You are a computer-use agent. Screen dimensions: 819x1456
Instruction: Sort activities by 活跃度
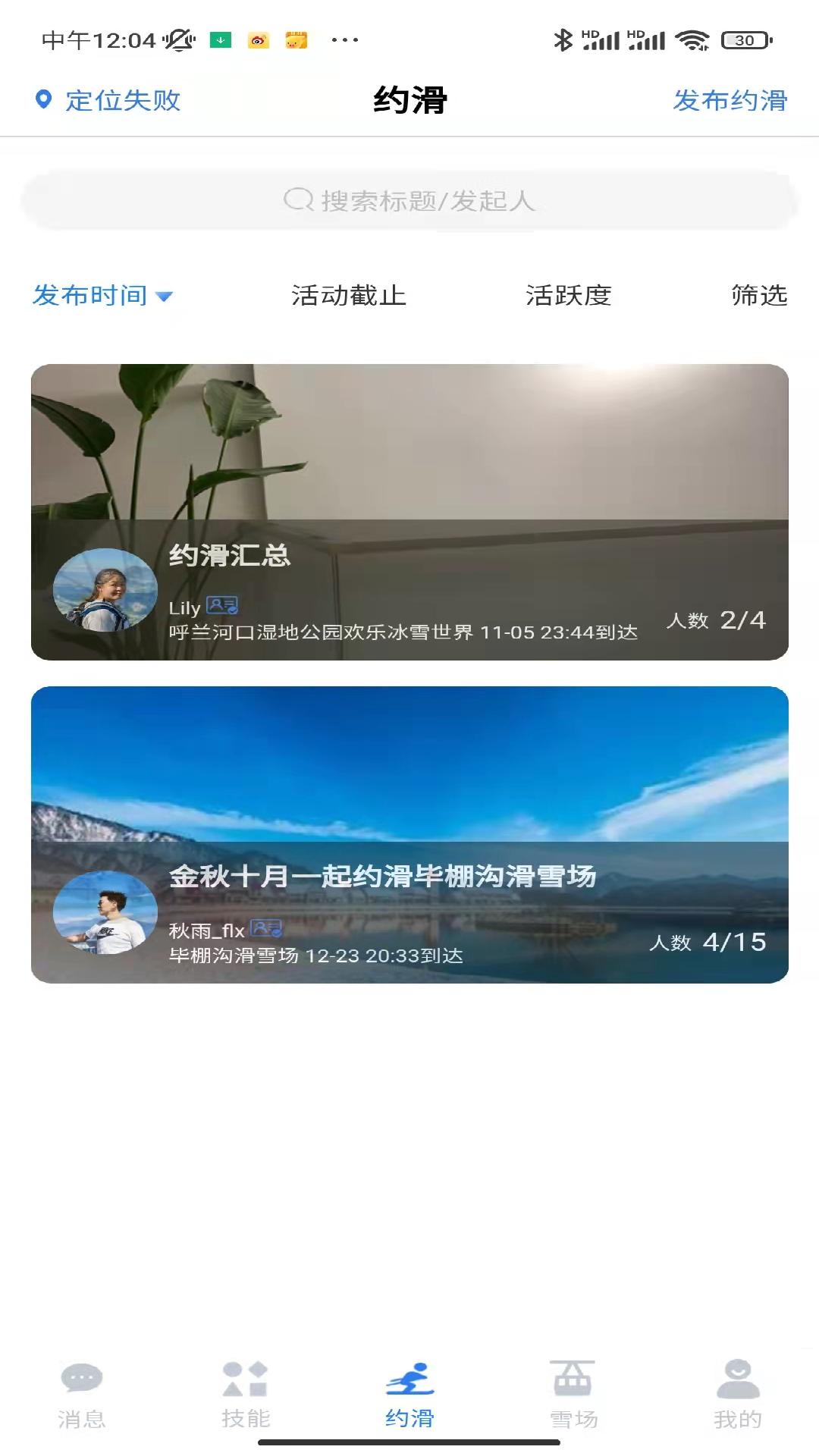pyautogui.click(x=569, y=296)
